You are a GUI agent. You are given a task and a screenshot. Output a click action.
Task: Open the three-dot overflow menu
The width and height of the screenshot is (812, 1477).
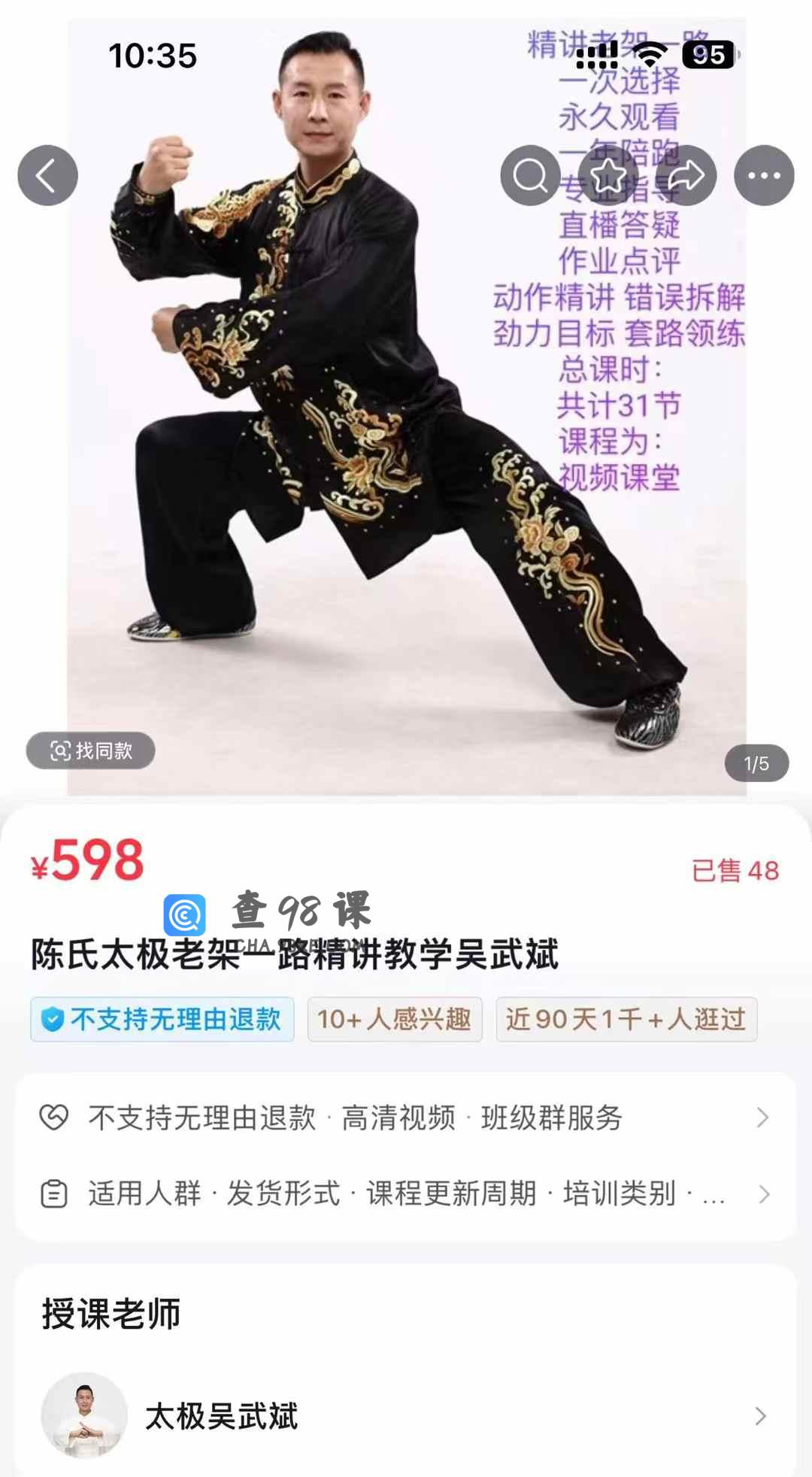click(764, 175)
